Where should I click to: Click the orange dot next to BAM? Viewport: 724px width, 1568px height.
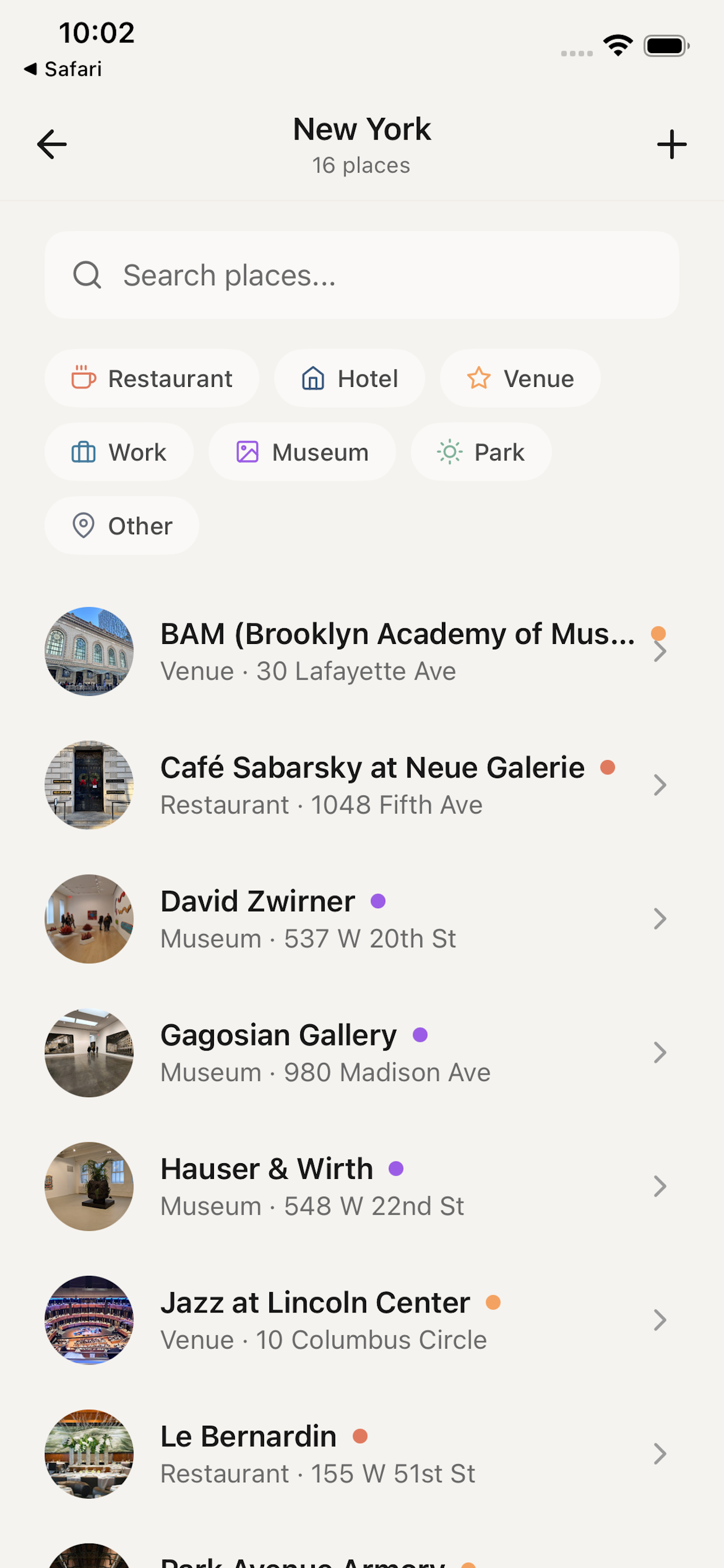(660, 633)
